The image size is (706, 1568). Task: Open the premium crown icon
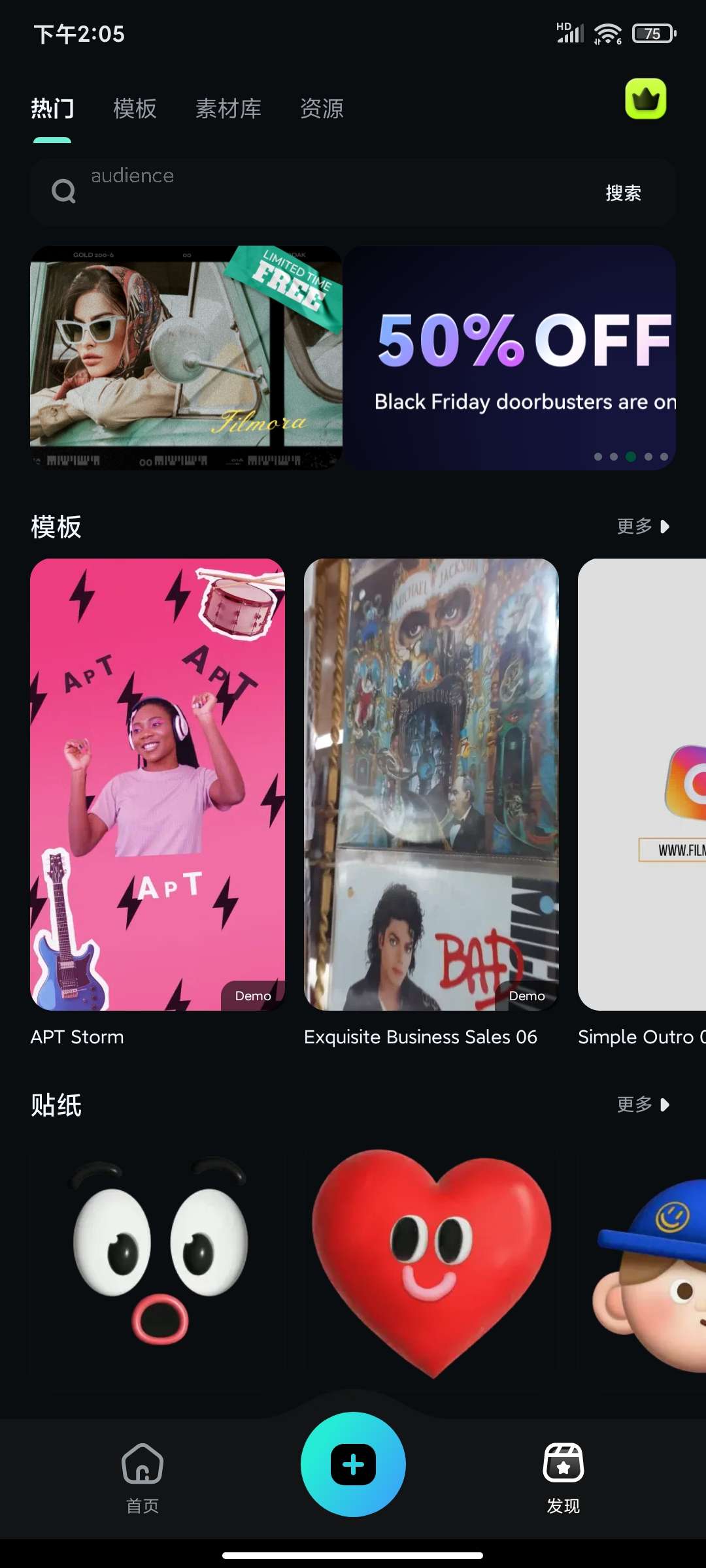[645, 99]
